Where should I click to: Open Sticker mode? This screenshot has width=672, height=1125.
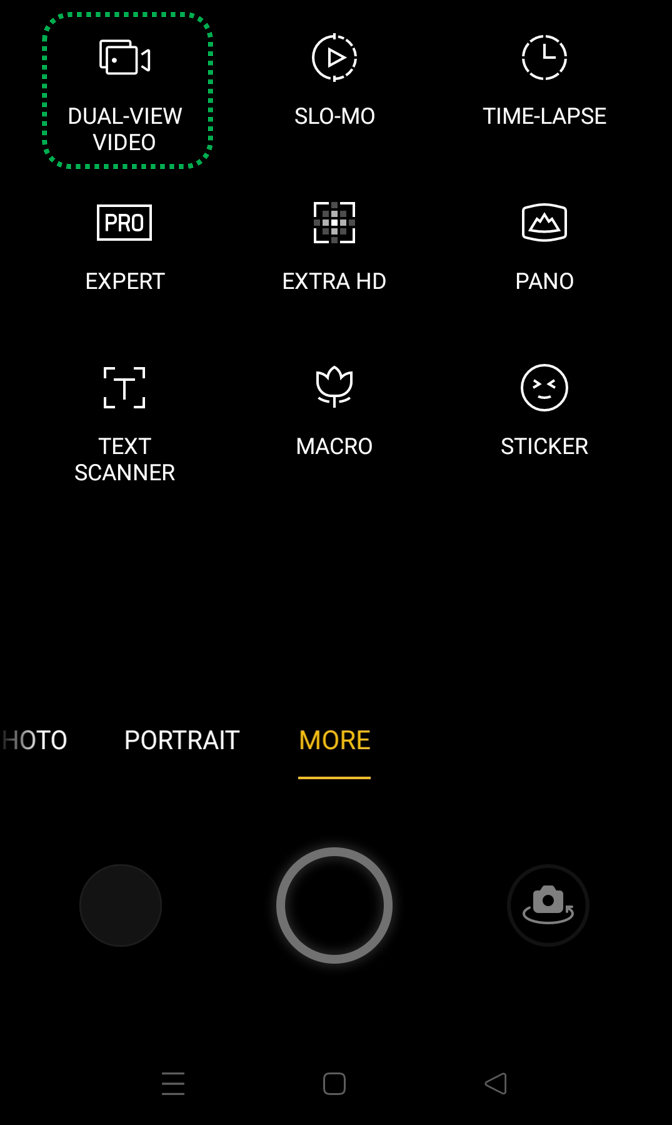tap(544, 410)
